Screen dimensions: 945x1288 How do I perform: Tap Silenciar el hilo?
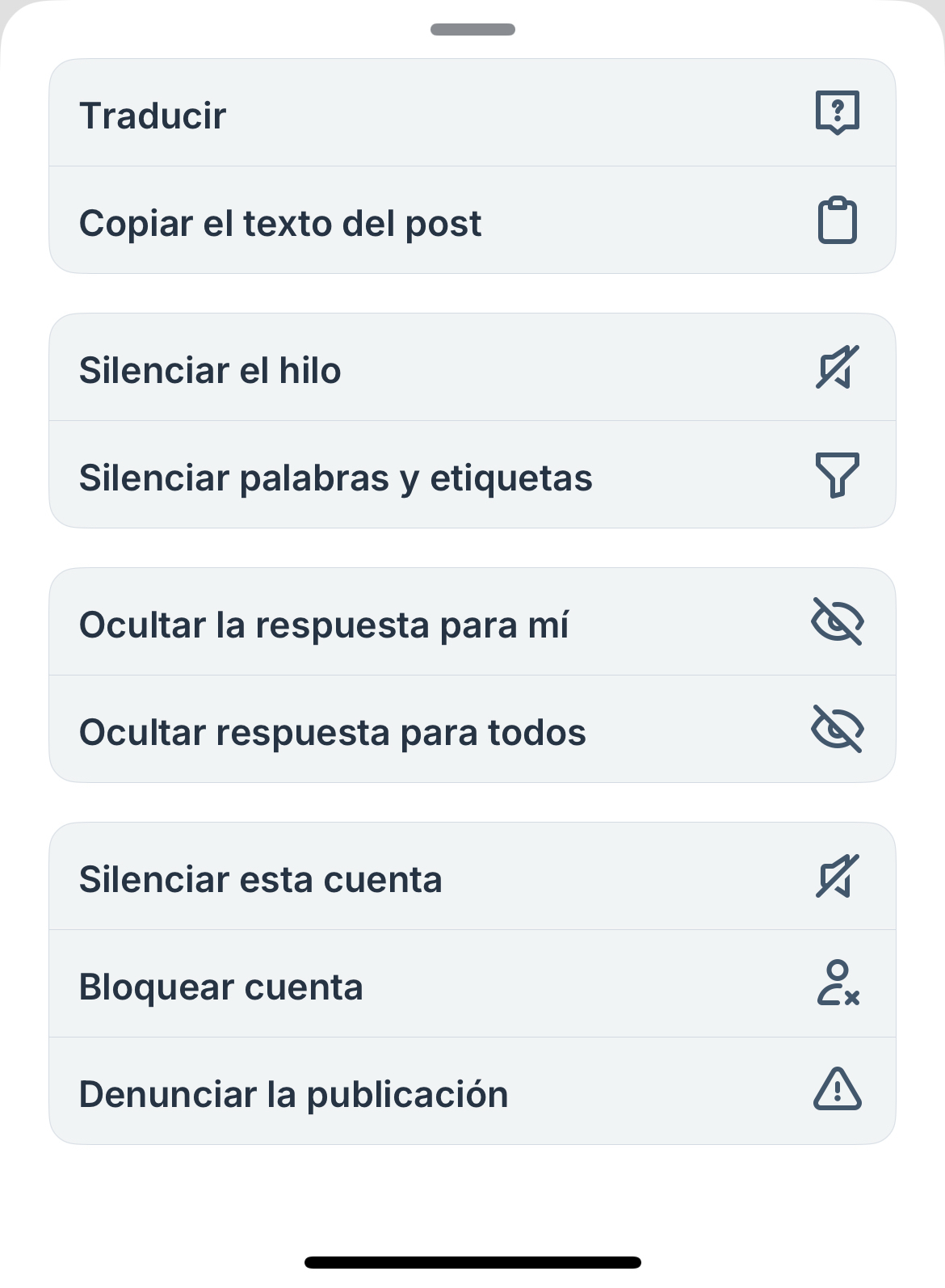(x=472, y=368)
